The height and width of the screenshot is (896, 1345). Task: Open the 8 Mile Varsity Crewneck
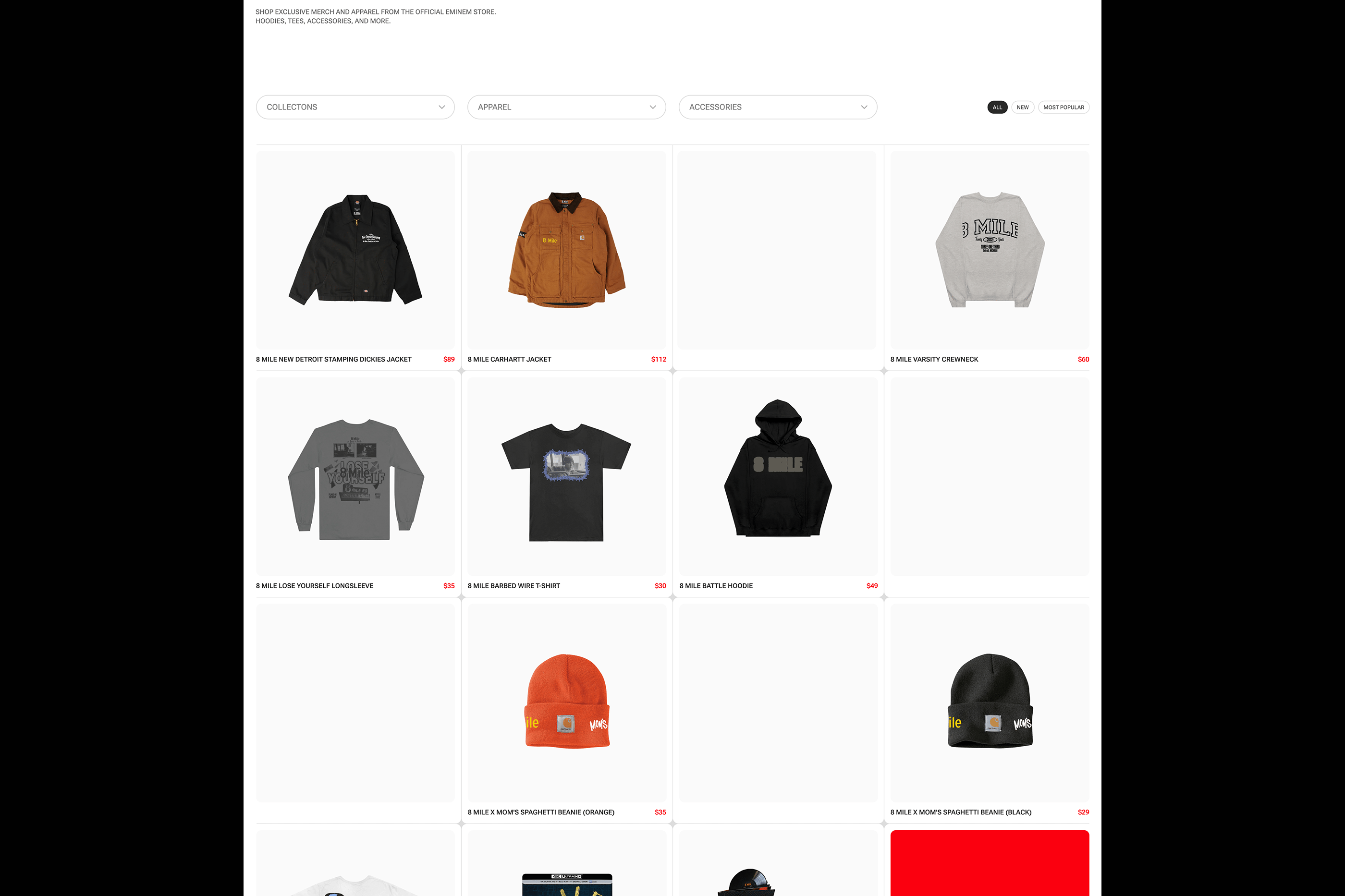tap(990, 250)
